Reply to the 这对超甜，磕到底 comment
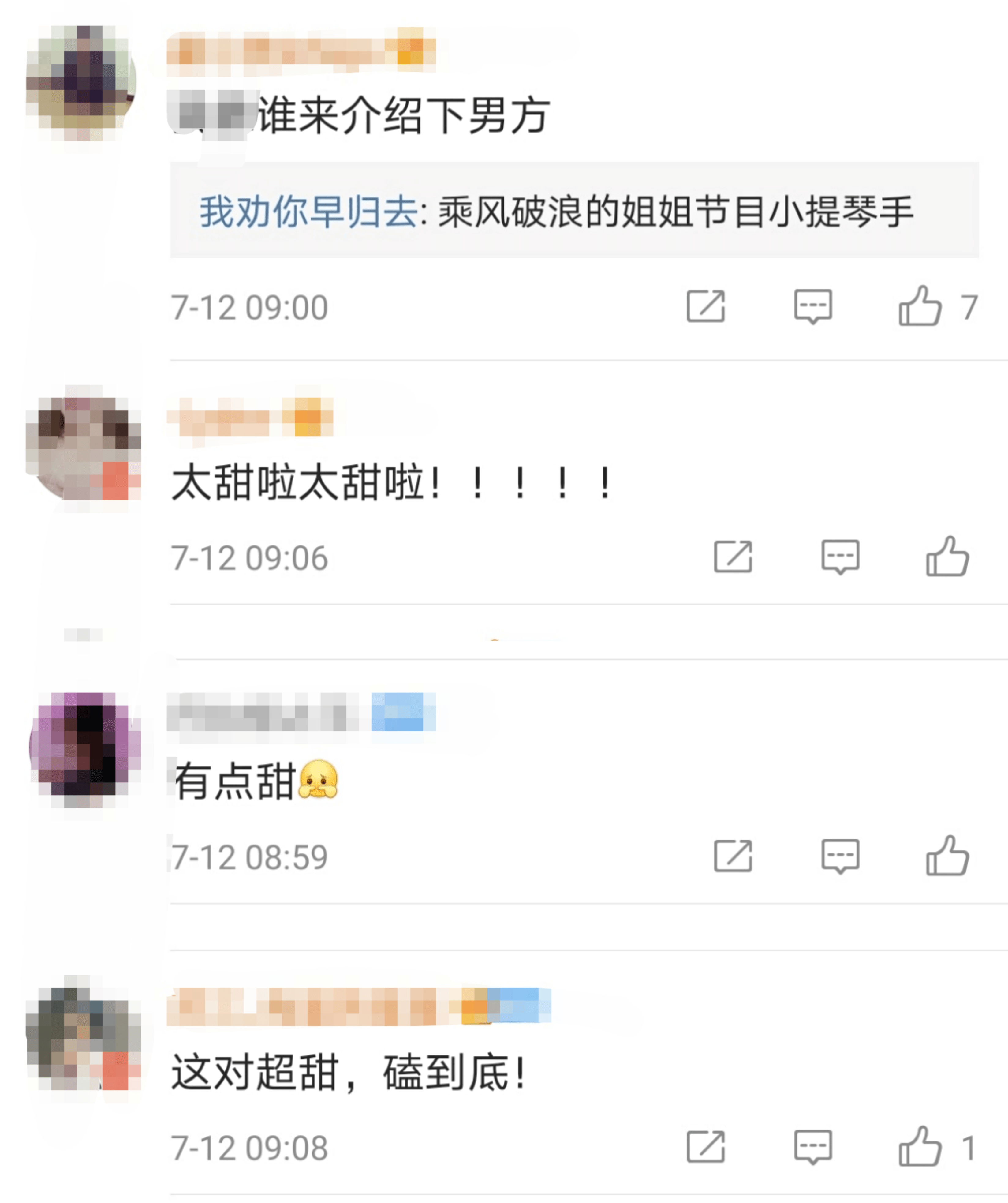 click(813, 1147)
